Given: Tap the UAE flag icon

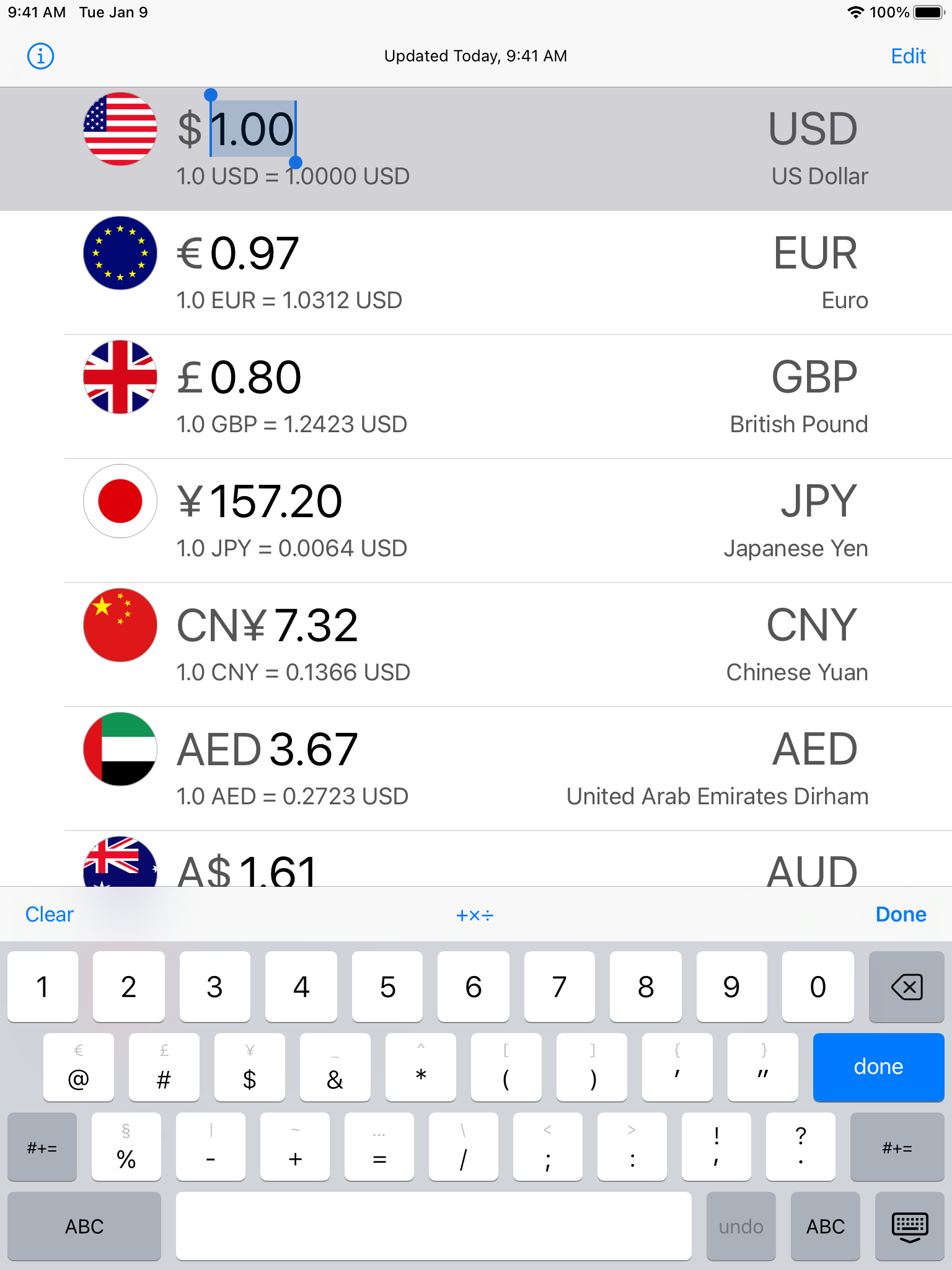Looking at the screenshot, I should pyautogui.click(x=120, y=749).
